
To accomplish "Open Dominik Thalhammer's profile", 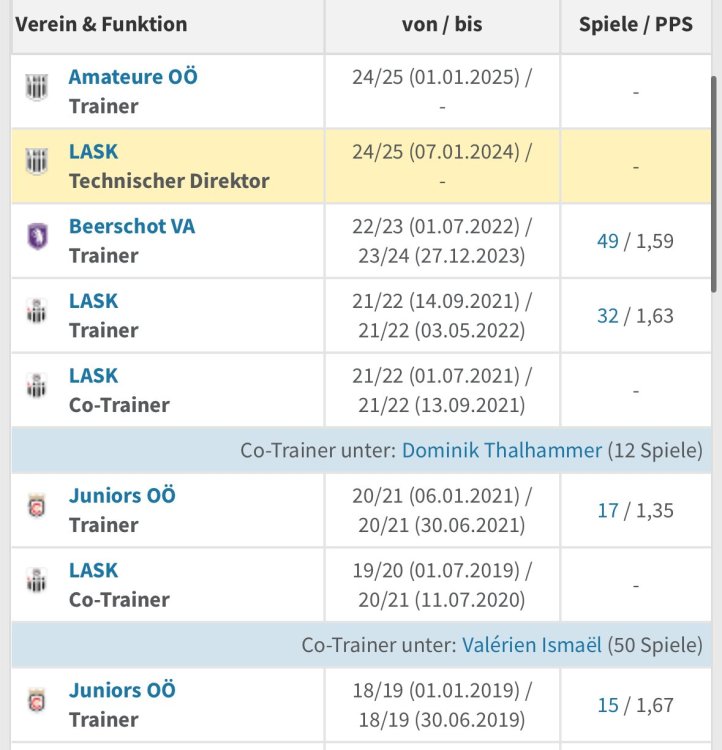I will [x=502, y=451].
